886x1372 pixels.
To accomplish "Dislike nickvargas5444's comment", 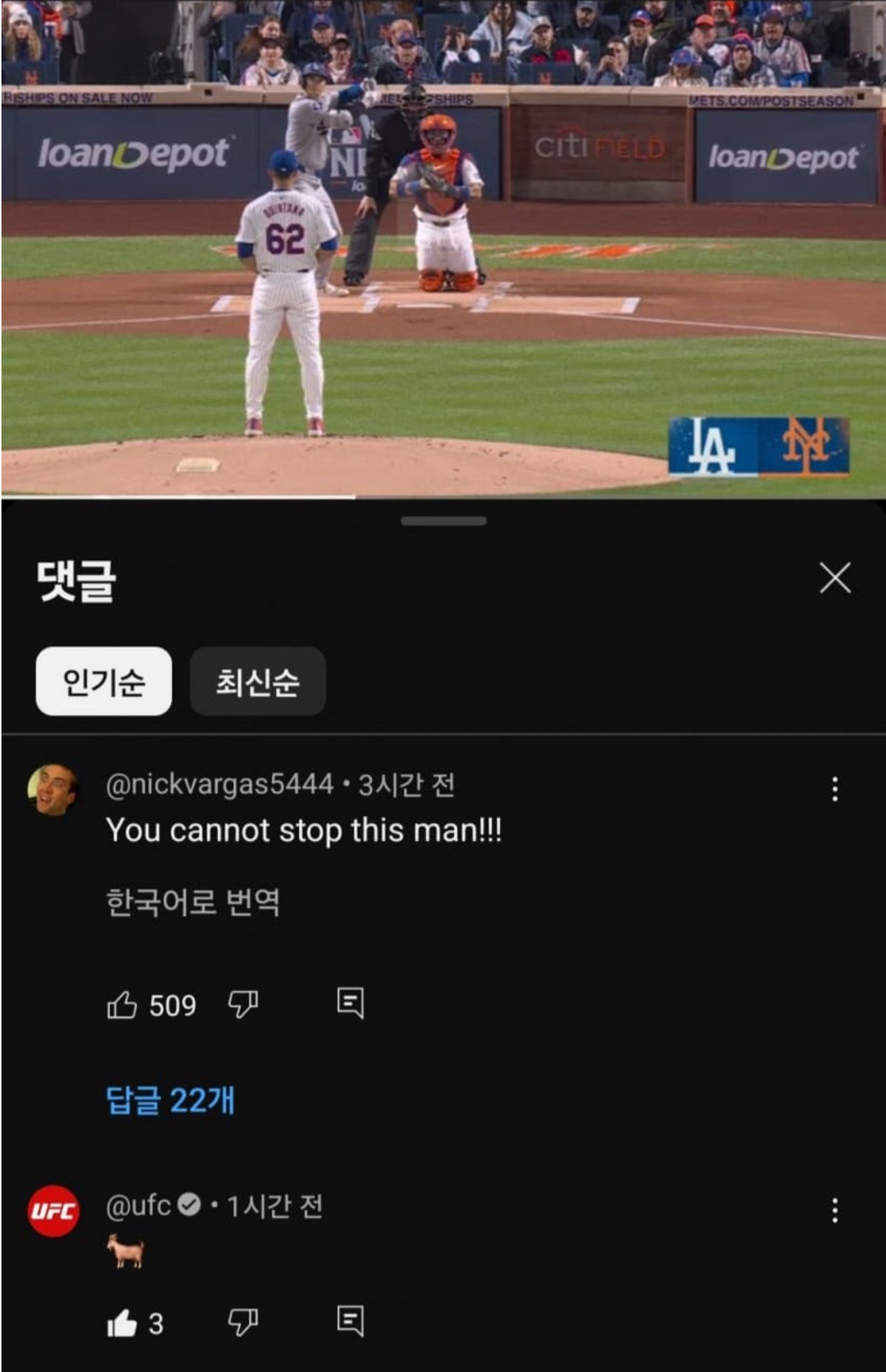I will (x=243, y=1004).
